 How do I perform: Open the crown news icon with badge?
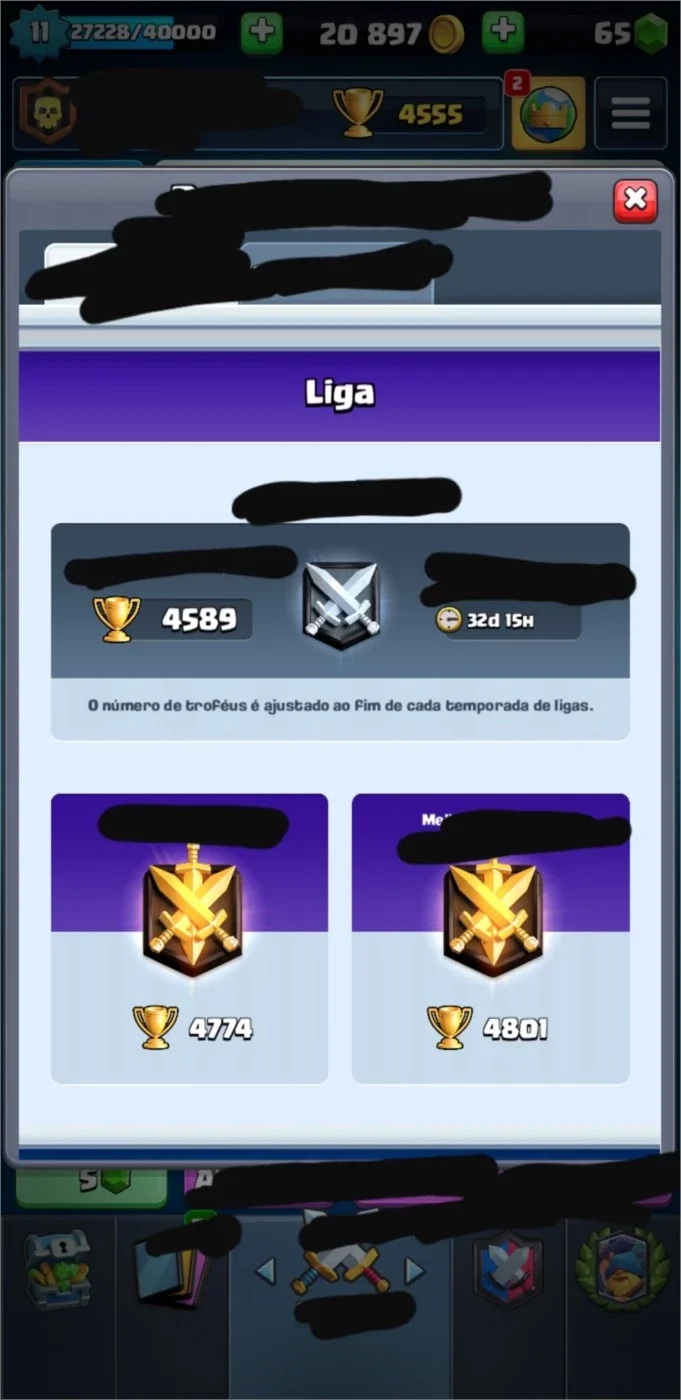pyautogui.click(x=547, y=113)
